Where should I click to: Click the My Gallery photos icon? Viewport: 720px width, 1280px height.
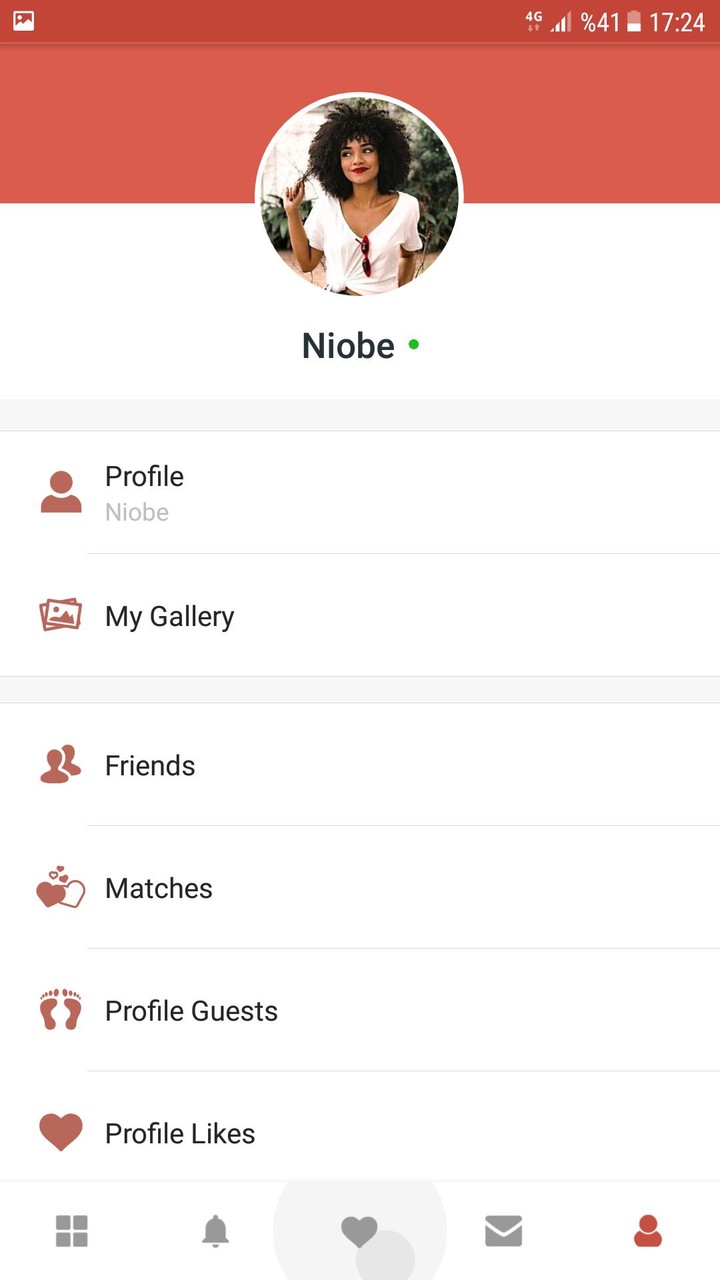click(x=60, y=616)
